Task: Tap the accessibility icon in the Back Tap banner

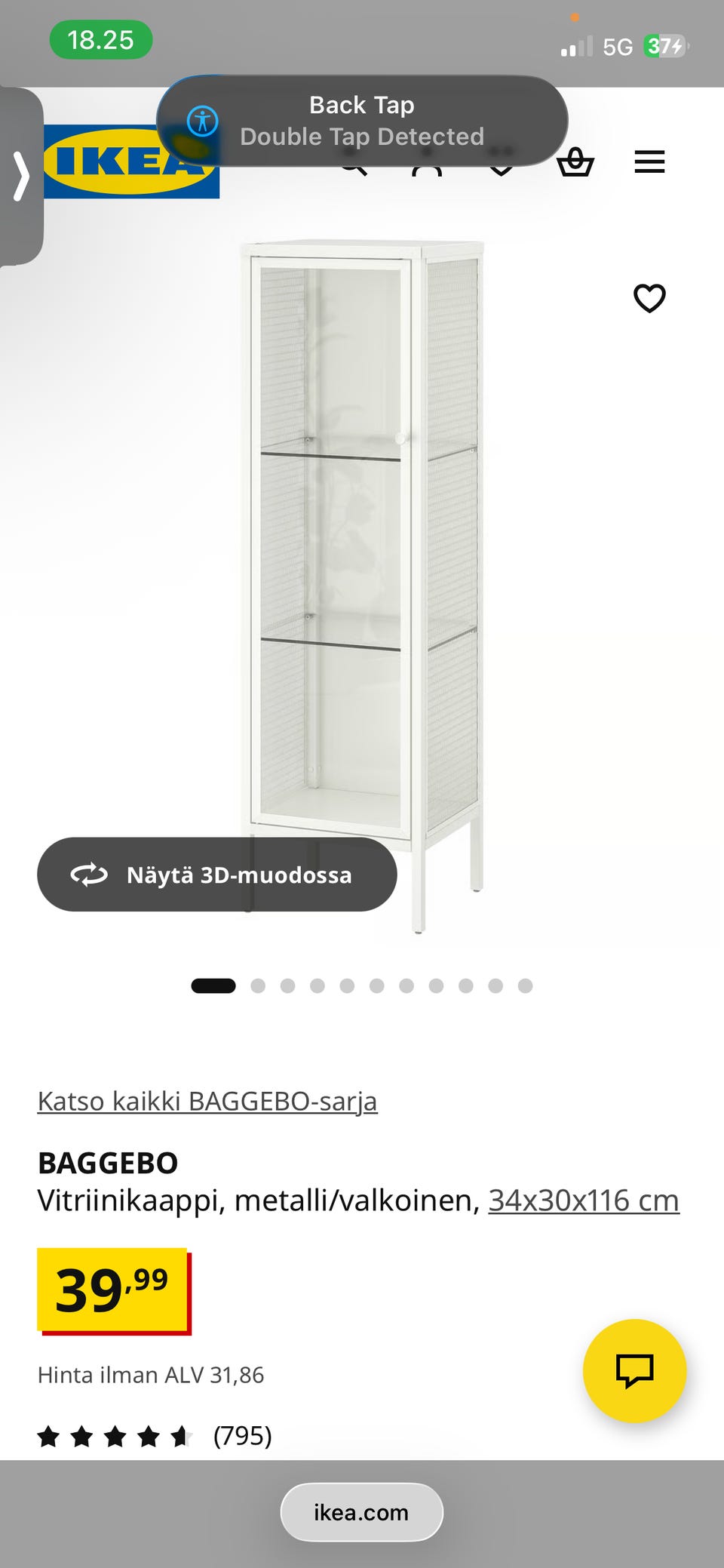Action: tap(202, 120)
